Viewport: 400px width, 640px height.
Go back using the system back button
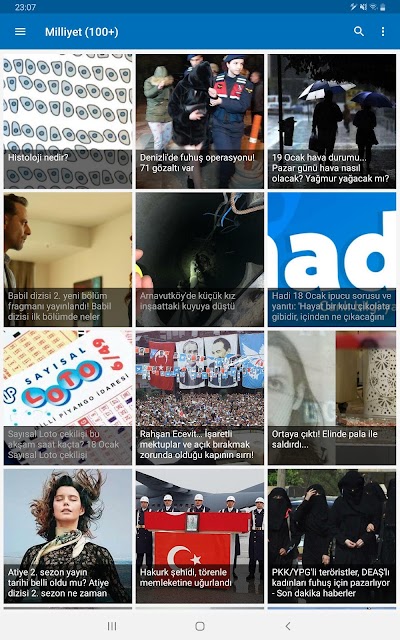click(x=288, y=626)
